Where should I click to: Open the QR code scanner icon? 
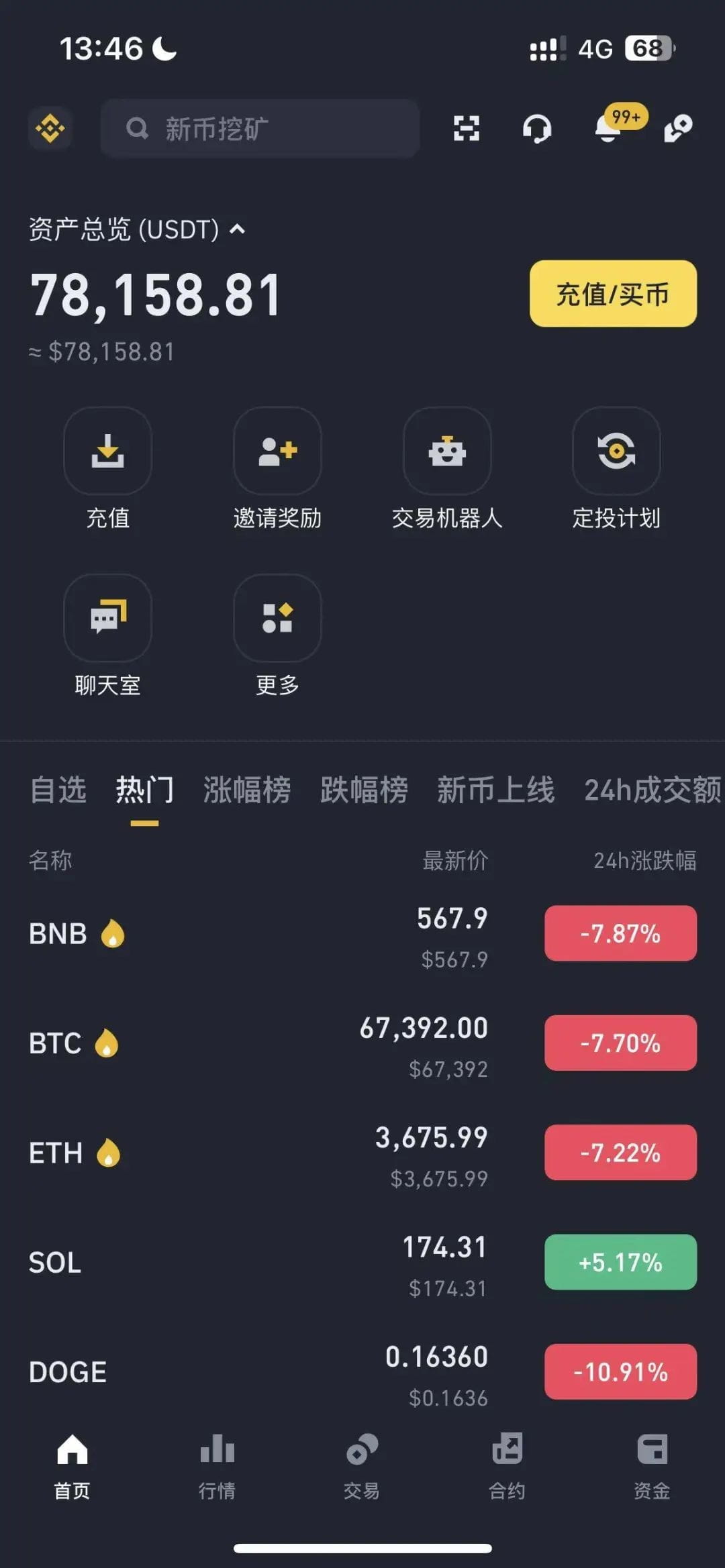466,128
